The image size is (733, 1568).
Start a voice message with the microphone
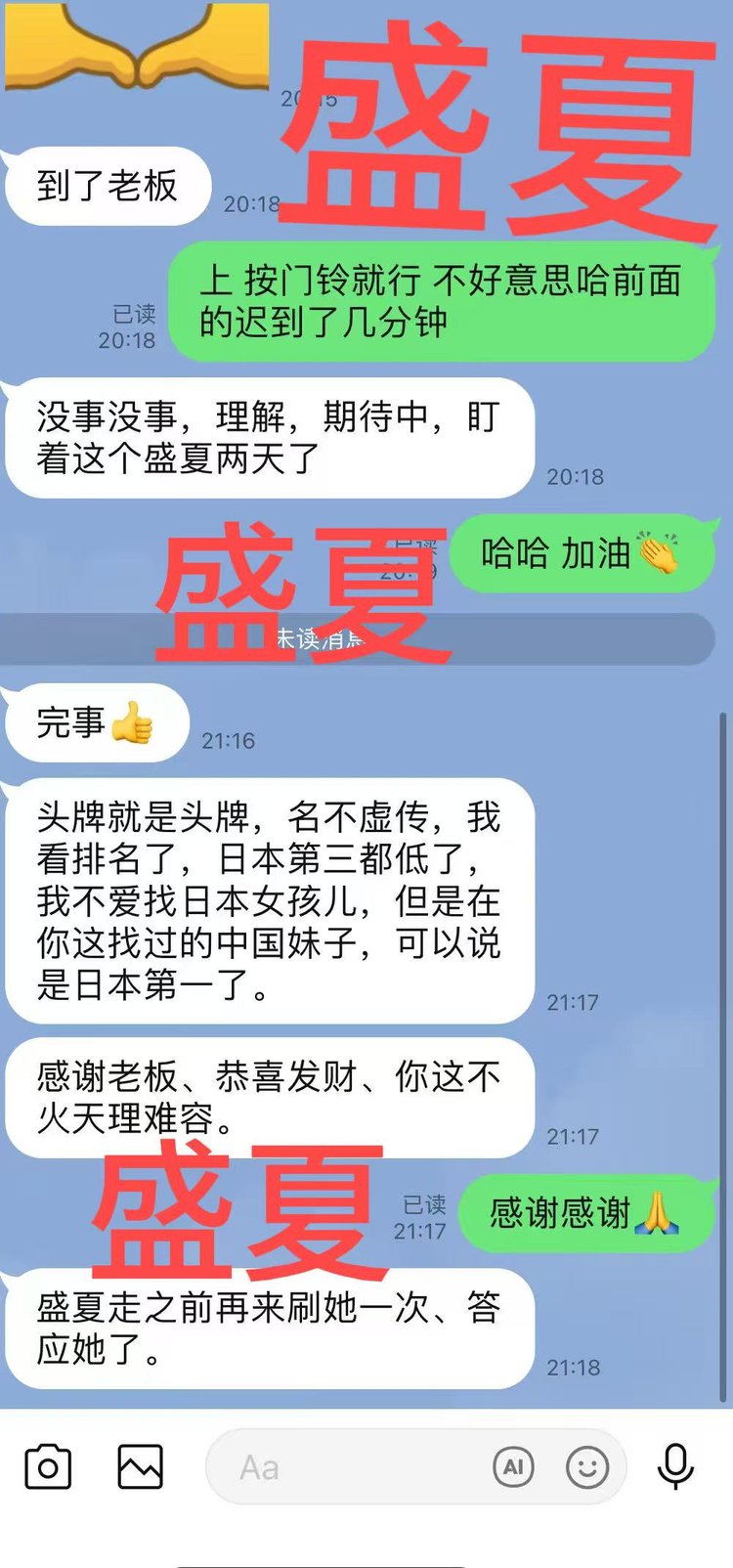tap(675, 1466)
